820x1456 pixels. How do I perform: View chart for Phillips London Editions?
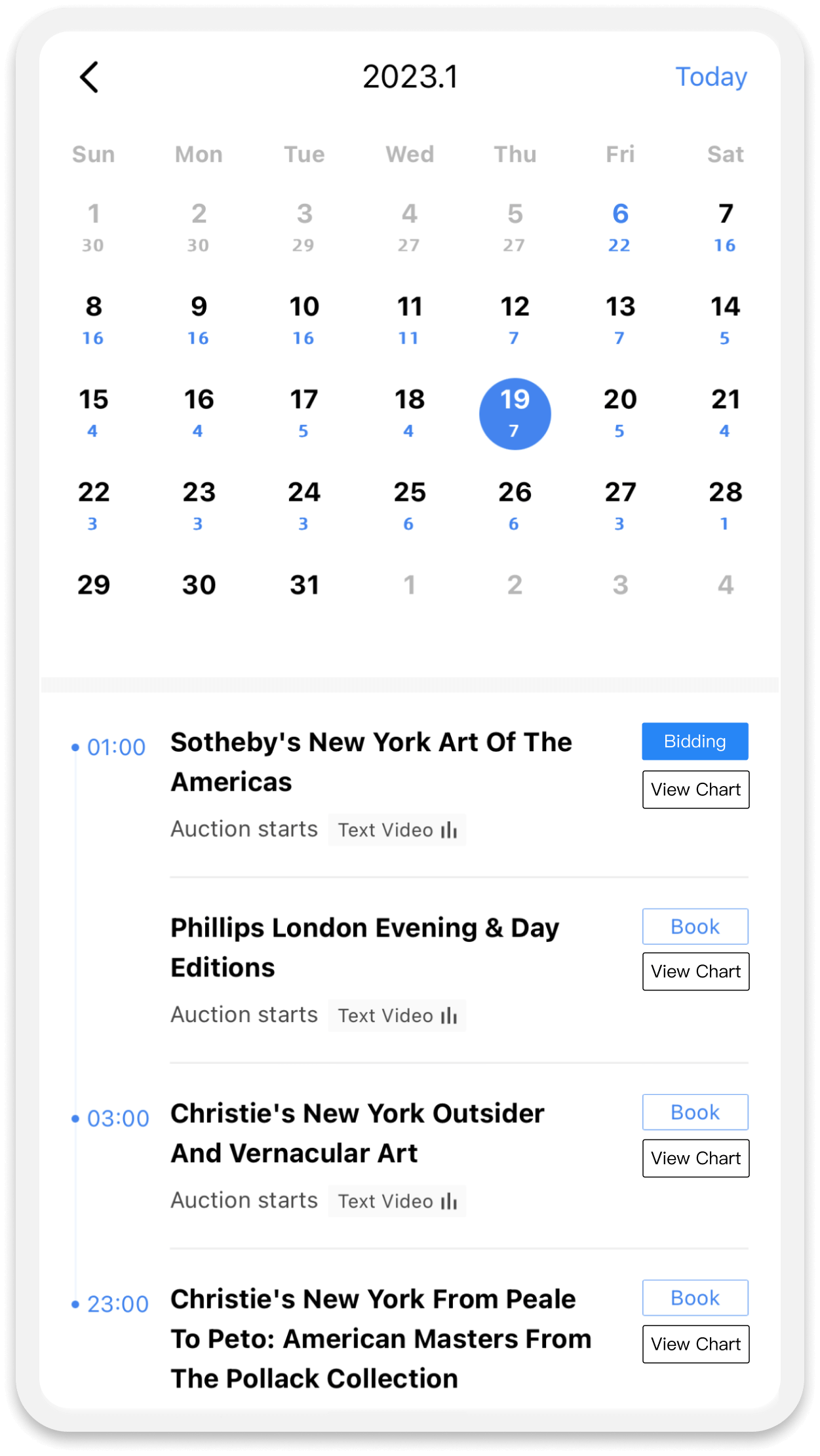pyautogui.click(x=695, y=972)
